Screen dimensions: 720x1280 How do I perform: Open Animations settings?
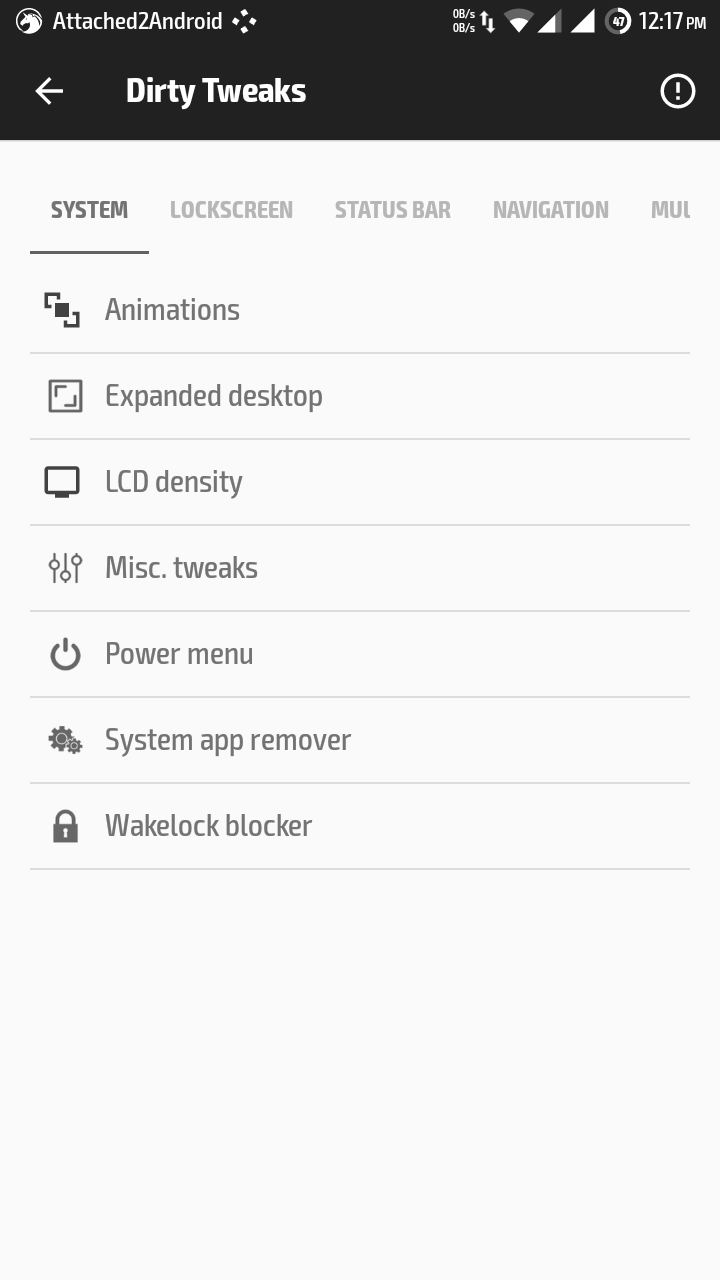[360, 310]
